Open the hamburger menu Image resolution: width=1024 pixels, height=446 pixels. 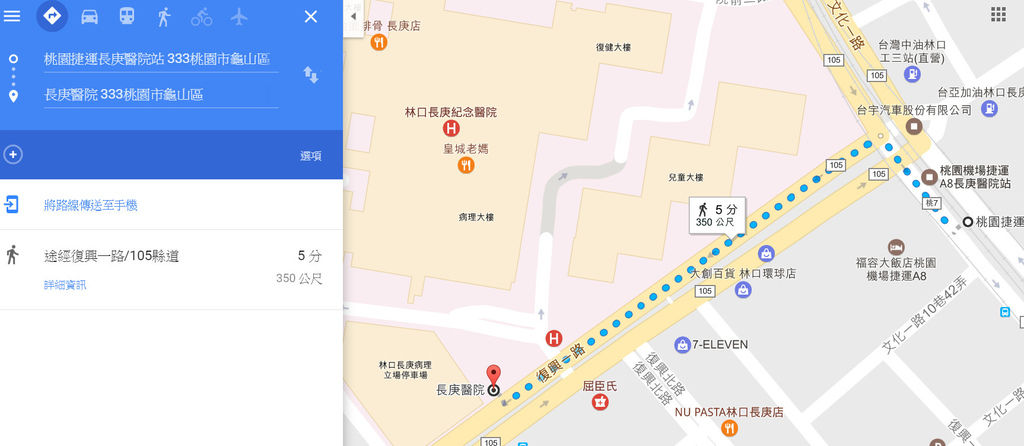point(13,16)
